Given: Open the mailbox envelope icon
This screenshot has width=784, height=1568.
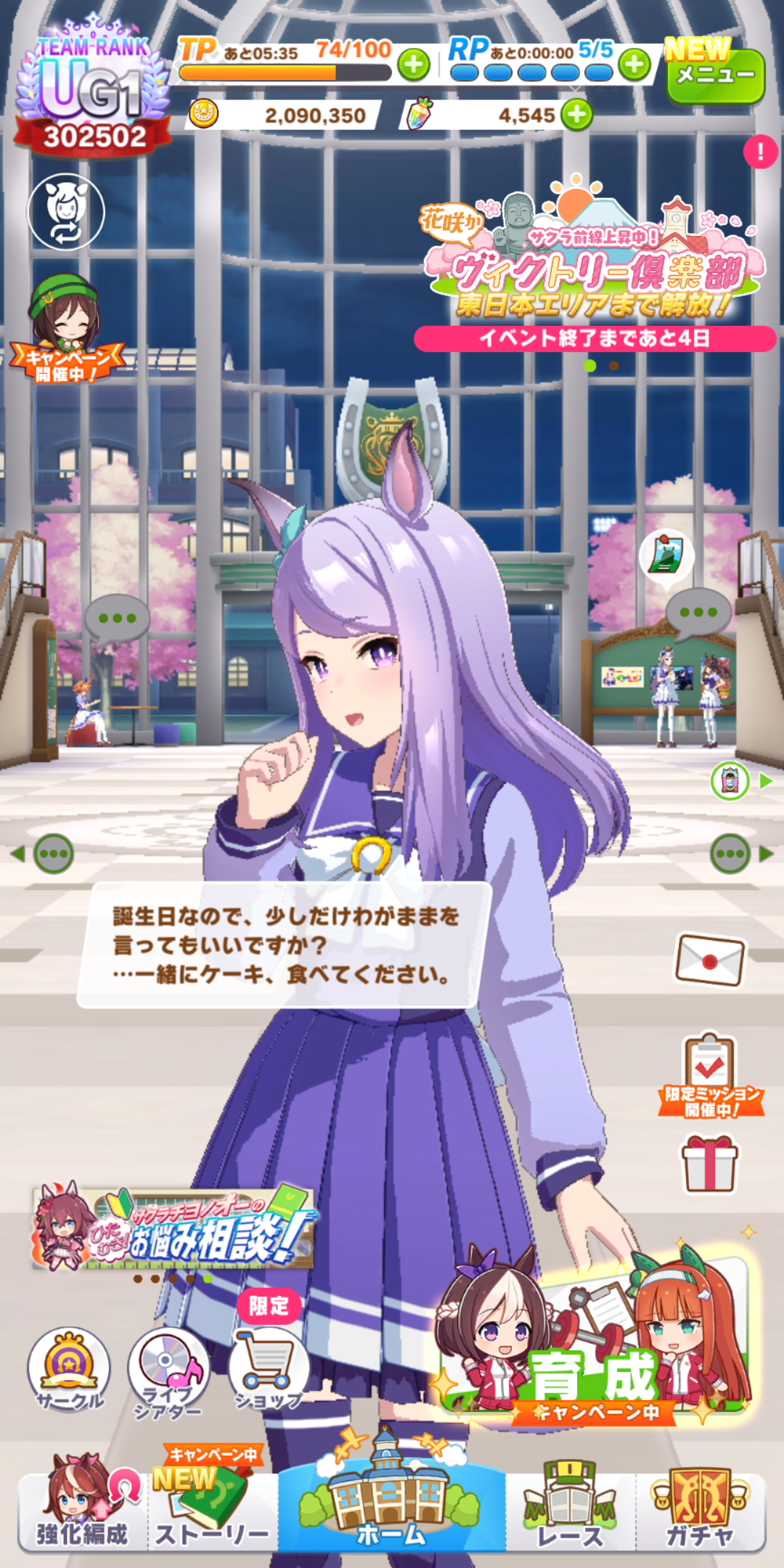Looking at the screenshot, I should [x=710, y=960].
